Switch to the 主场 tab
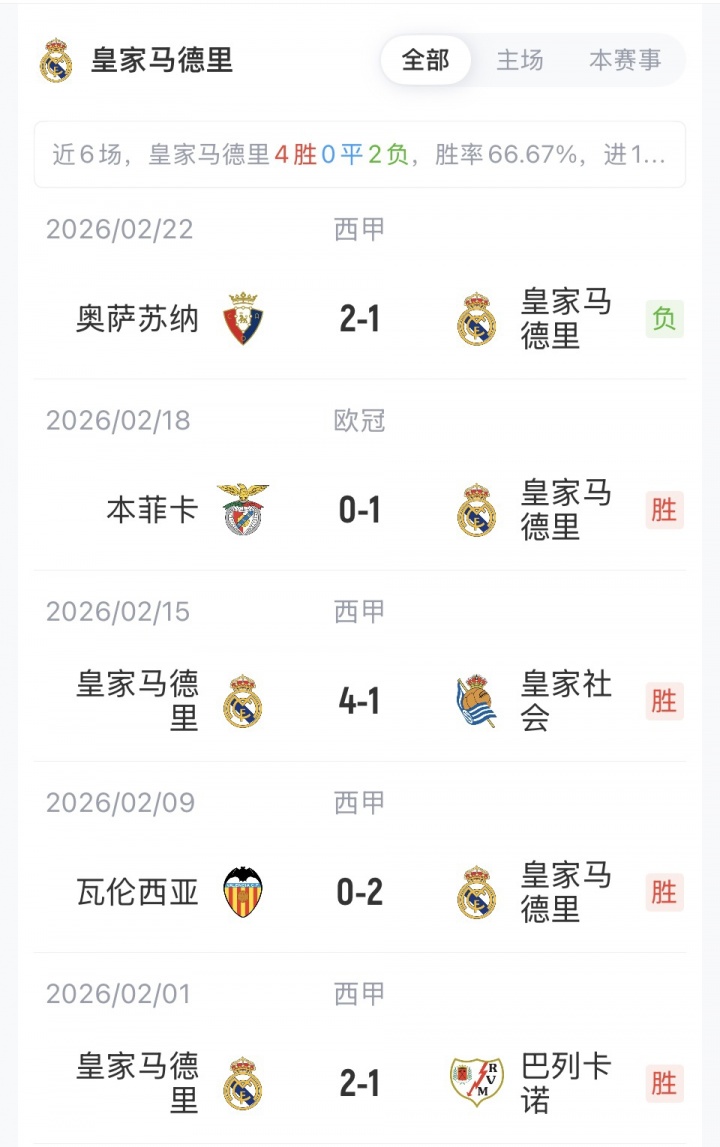Viewport: 720px width, 1147px height. point(520,60)
